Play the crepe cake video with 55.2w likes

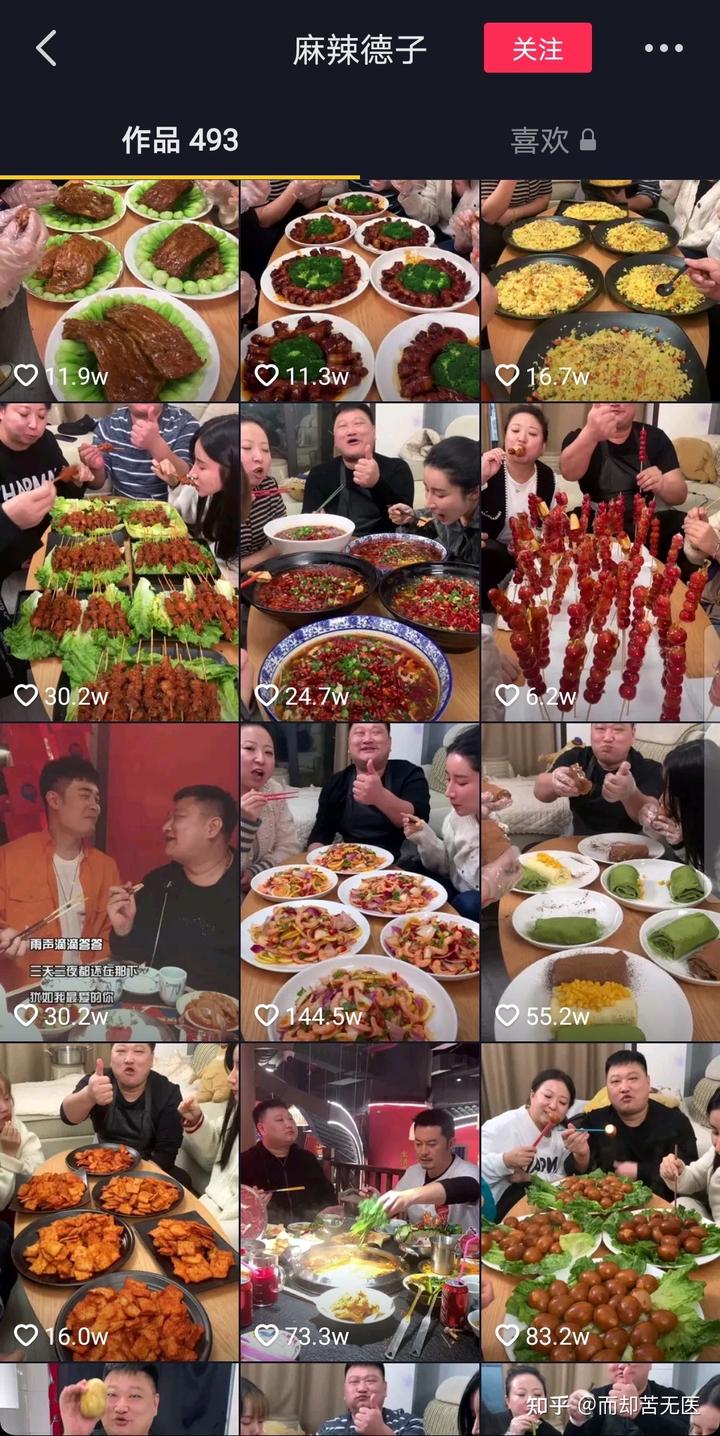tap(600, 882)
